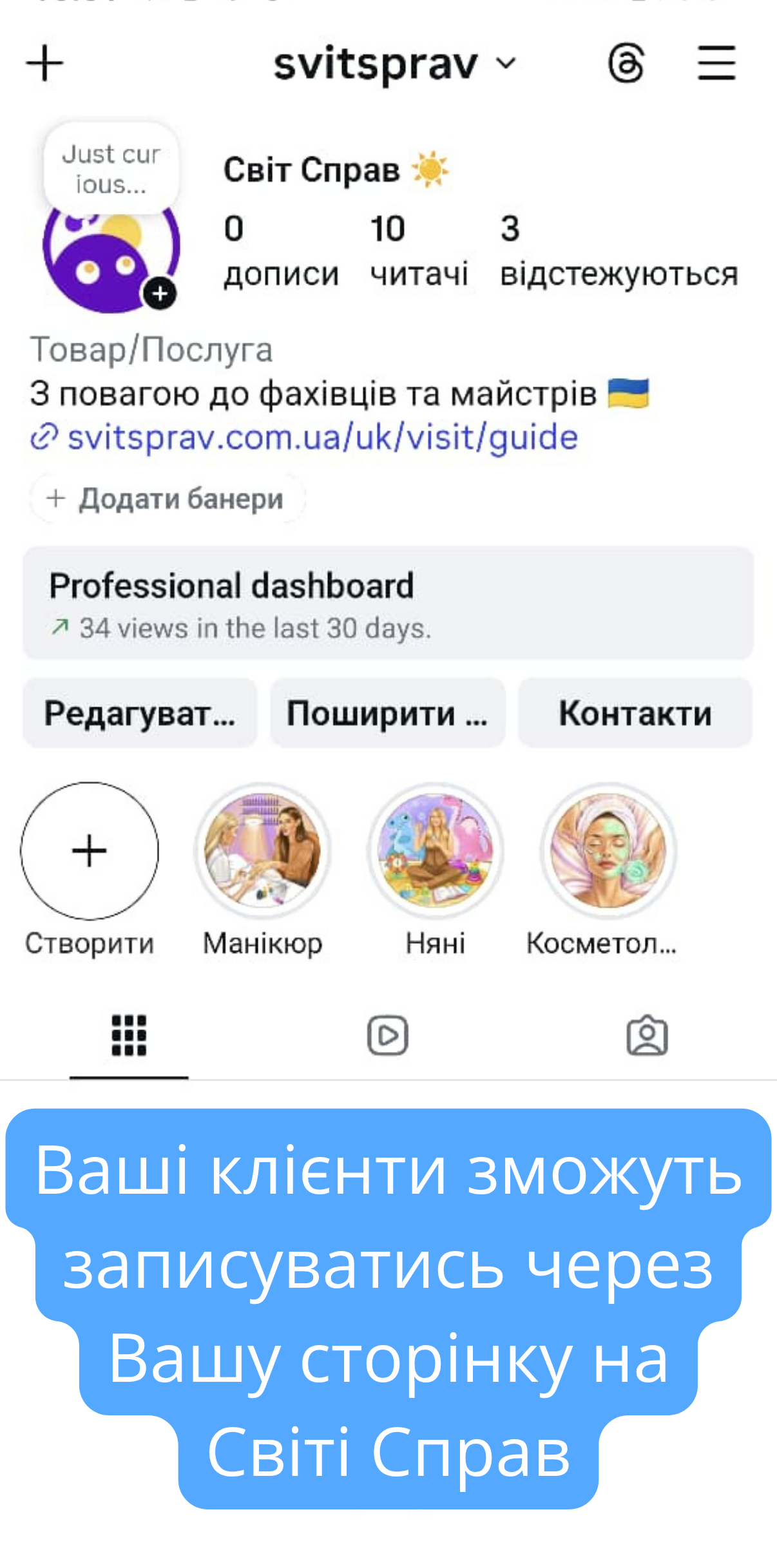Screen dimensions: 777x1568
Task: Open the Контакти button
Action: 635,714
